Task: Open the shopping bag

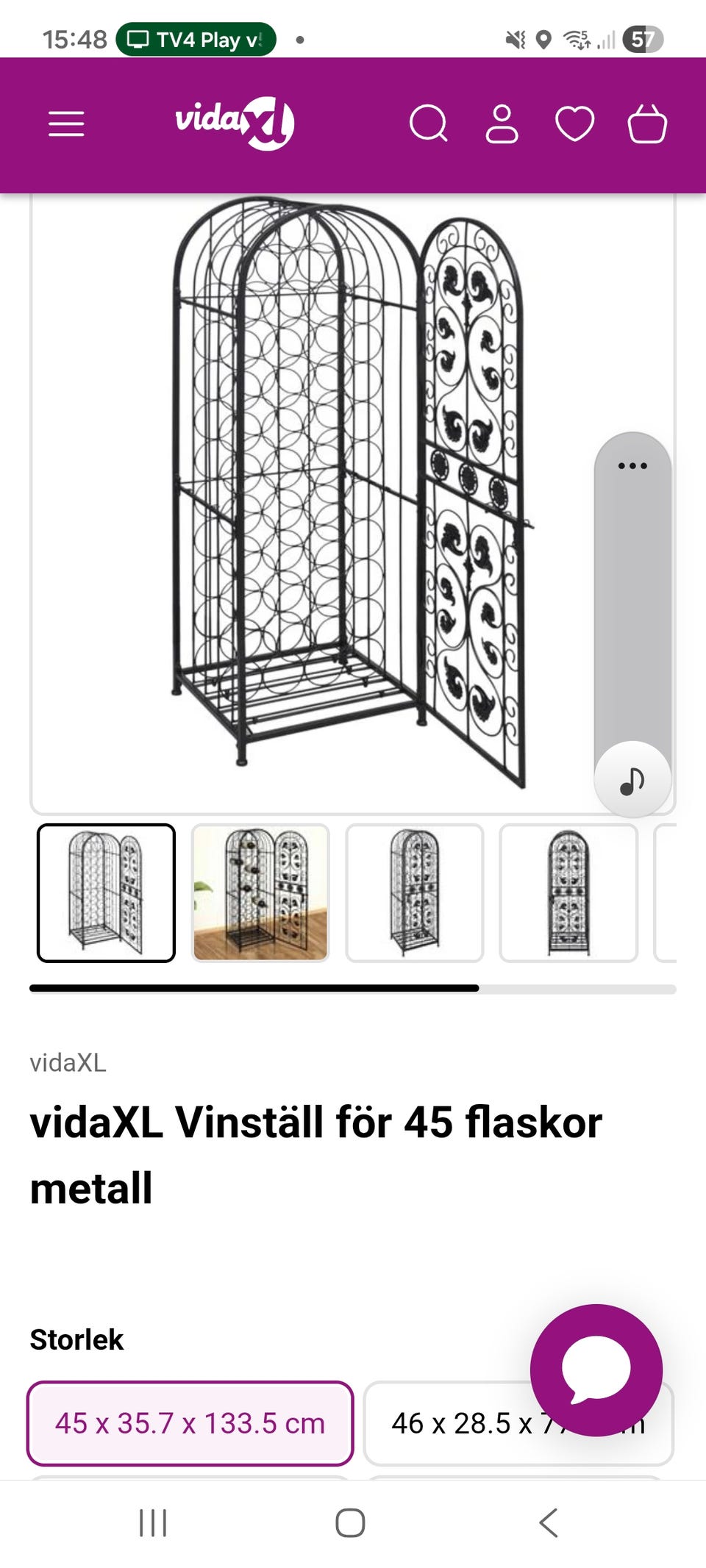Action: 645,125
